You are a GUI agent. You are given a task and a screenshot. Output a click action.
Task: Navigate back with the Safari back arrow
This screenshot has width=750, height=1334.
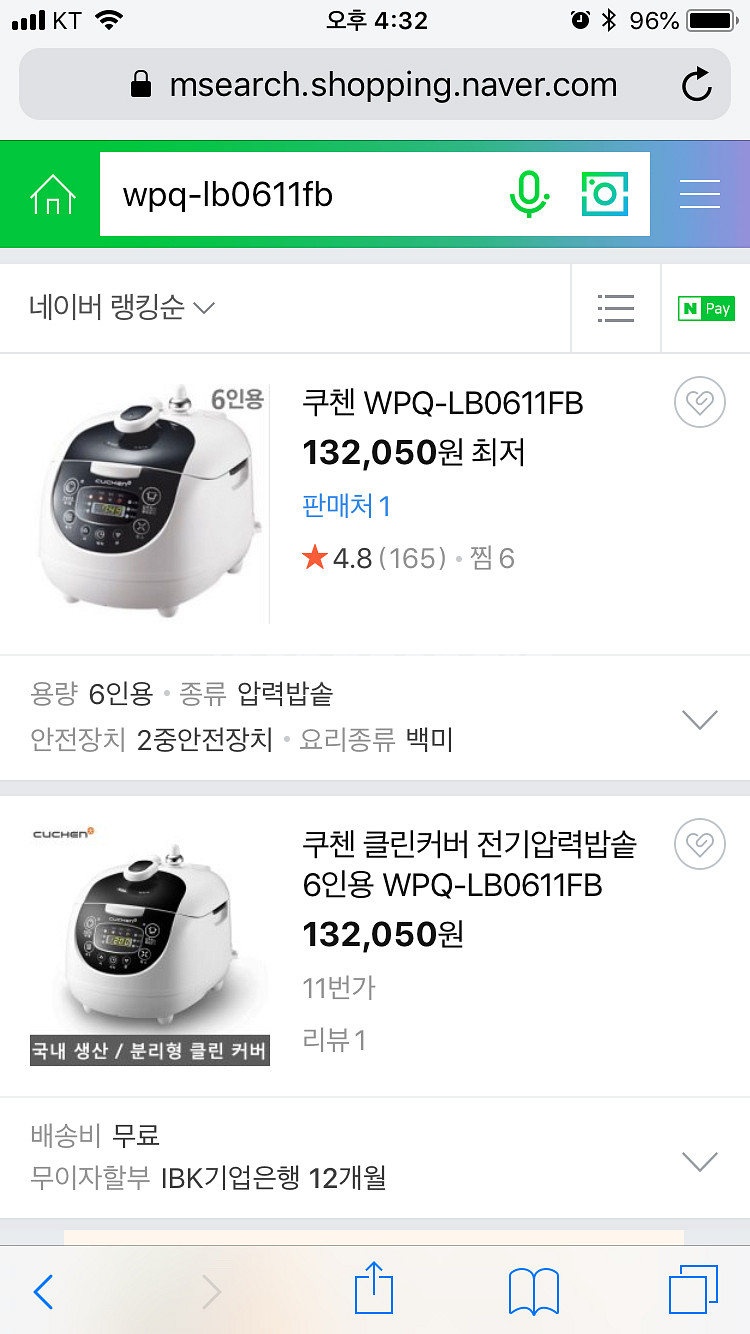42,1291
